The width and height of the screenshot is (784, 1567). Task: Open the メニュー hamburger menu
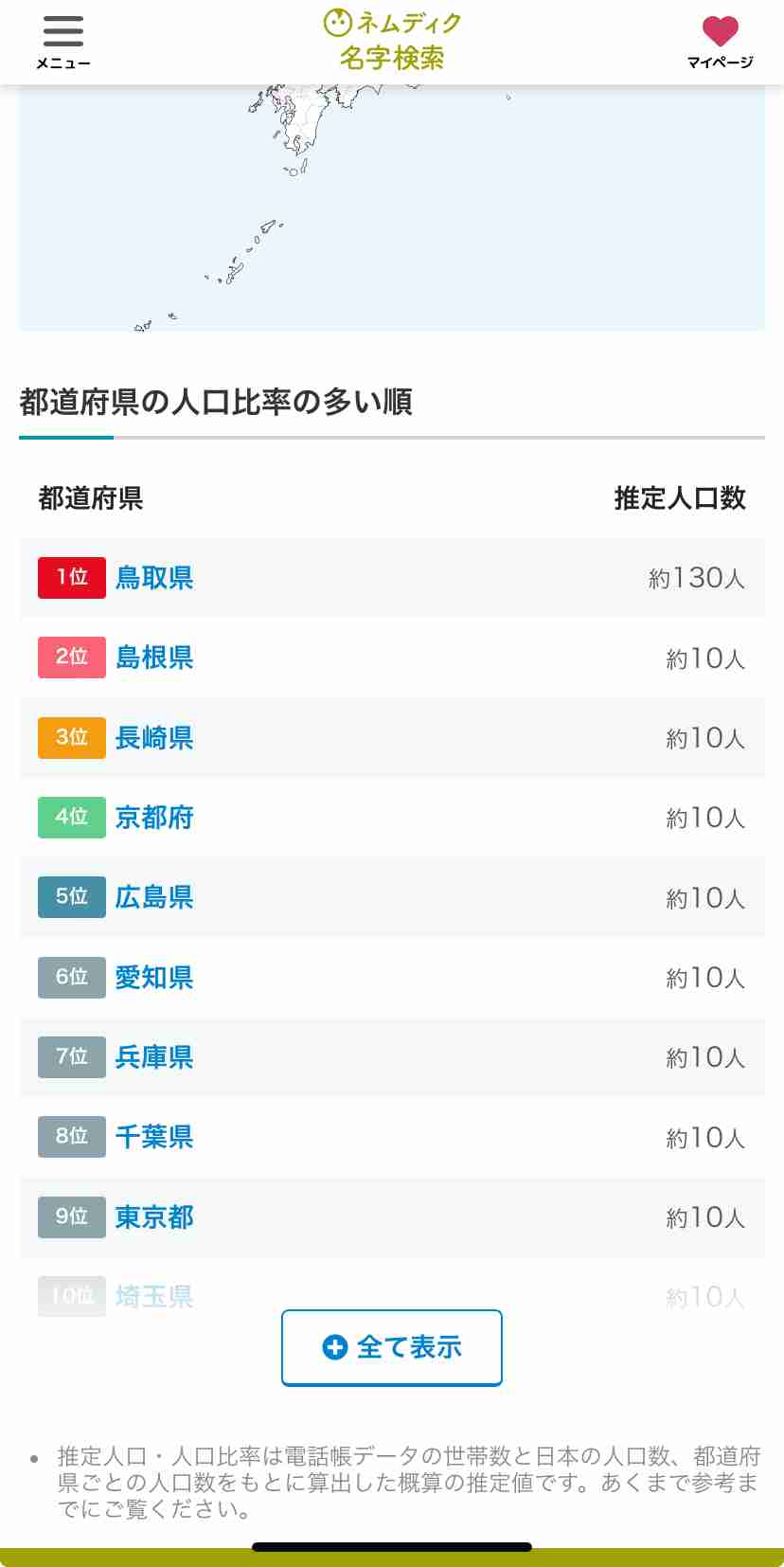[63, 43]
